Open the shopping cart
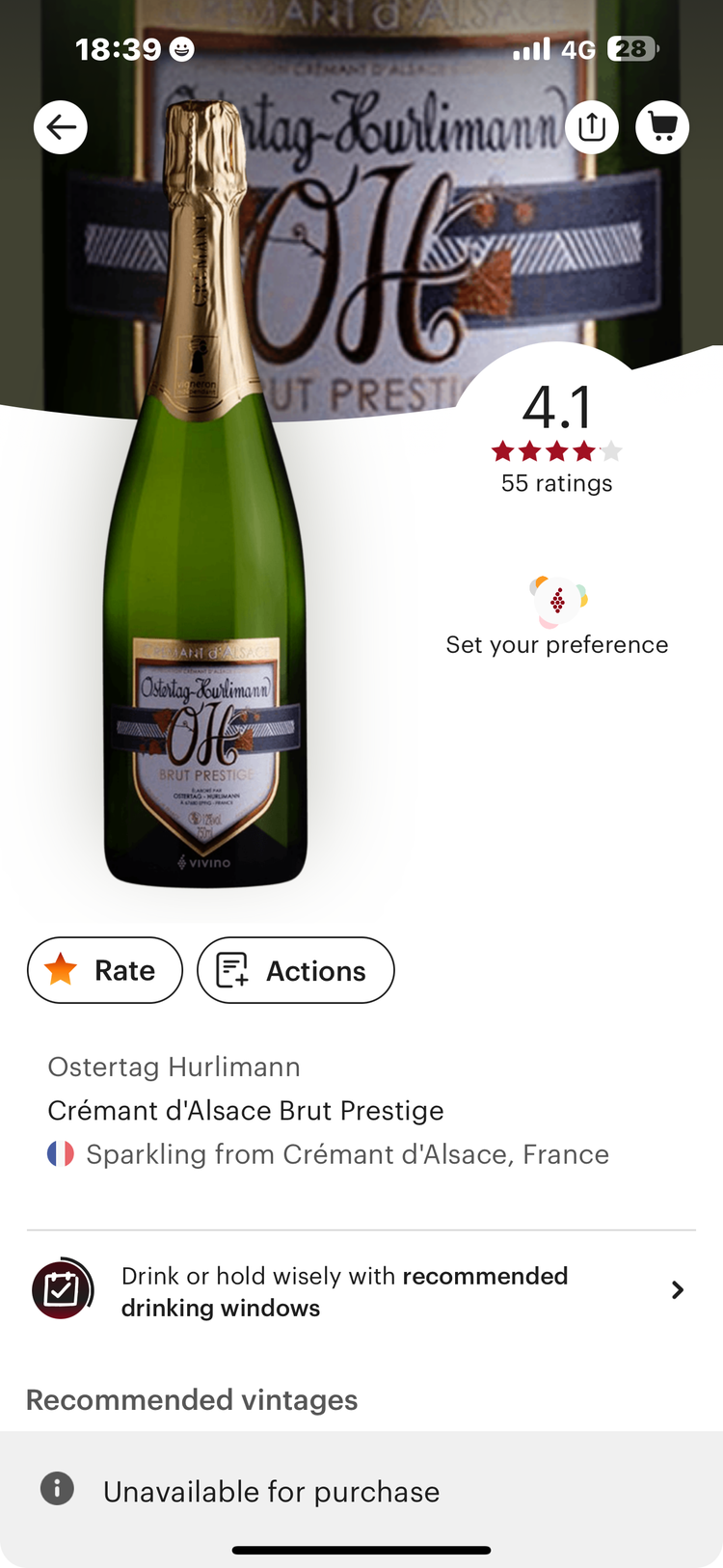The image size is (723, 1568). tap(662, 126)
